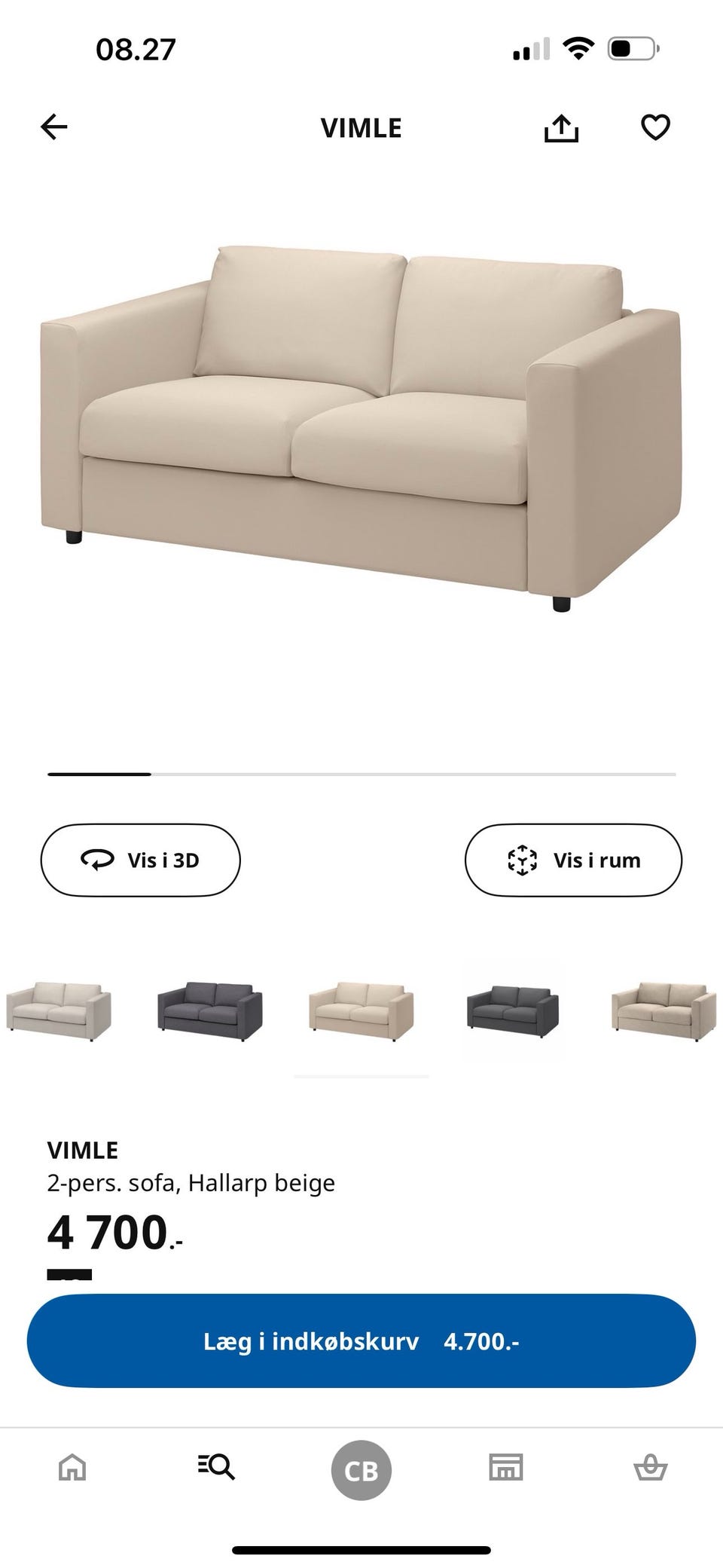Add VIMLE sofa to favorites

(x=655, y=127)
